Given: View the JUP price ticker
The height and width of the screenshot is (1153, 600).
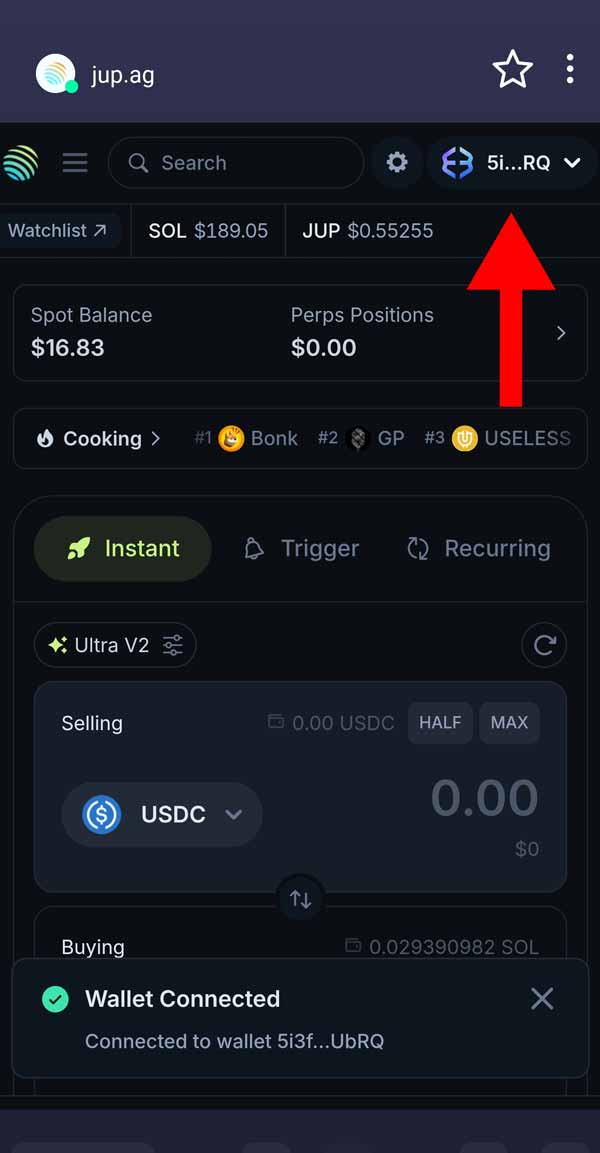Looking at the screenshot, I should point(367,231).
